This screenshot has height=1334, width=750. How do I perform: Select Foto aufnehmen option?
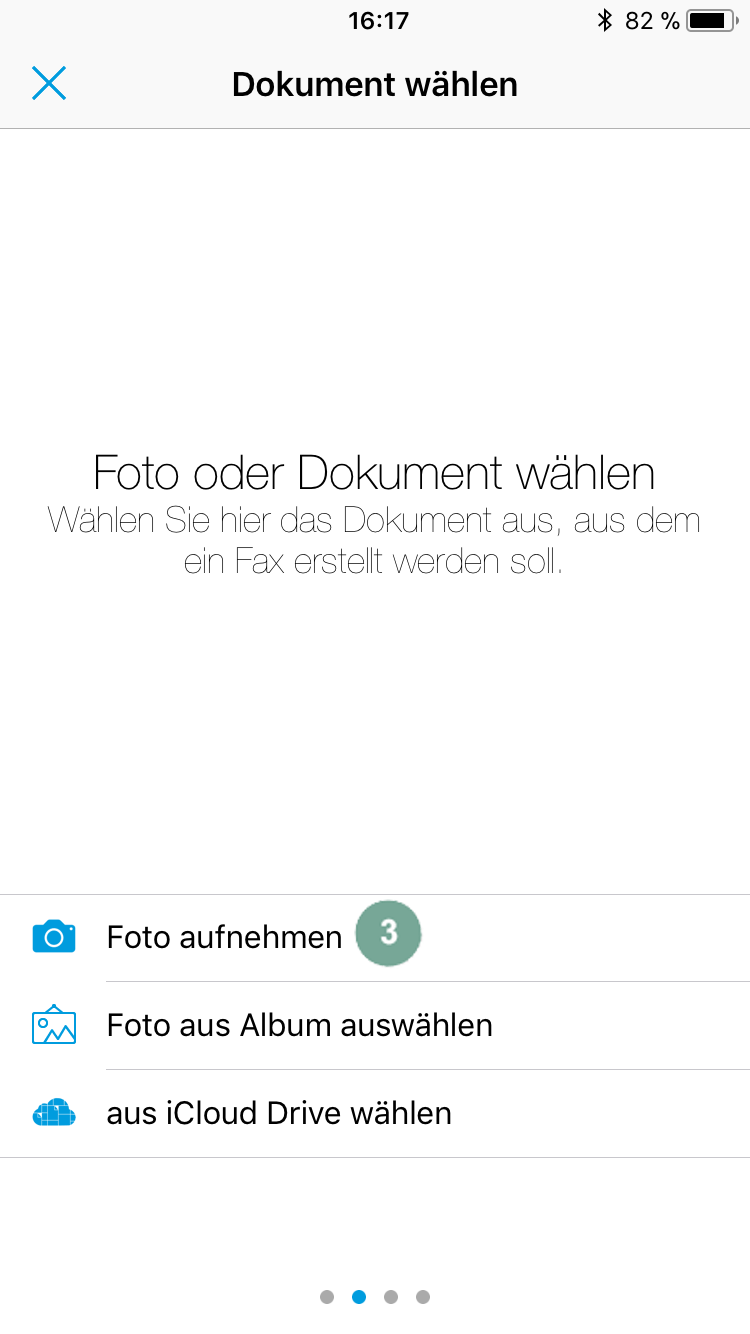tap(224, 938)
